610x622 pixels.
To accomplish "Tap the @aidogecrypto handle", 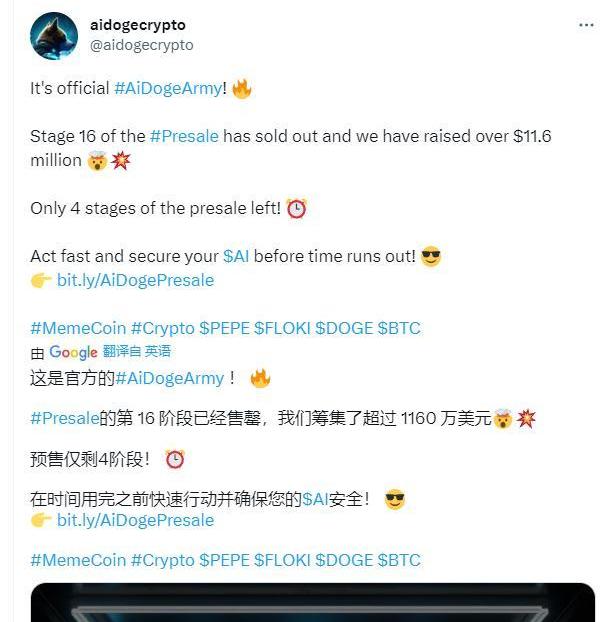I will [143, 45].
